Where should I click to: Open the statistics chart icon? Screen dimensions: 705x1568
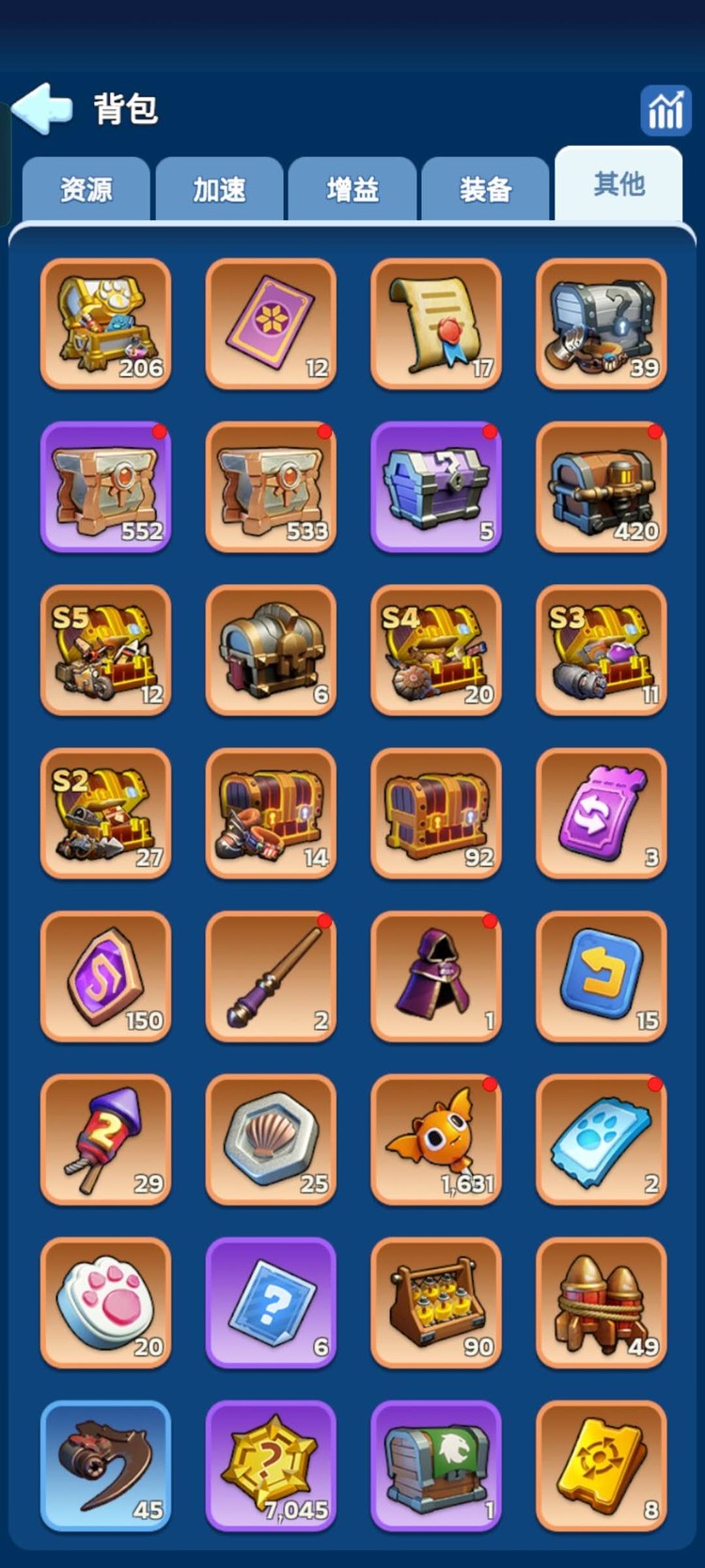pyautogui.click(x=666, y=110)
